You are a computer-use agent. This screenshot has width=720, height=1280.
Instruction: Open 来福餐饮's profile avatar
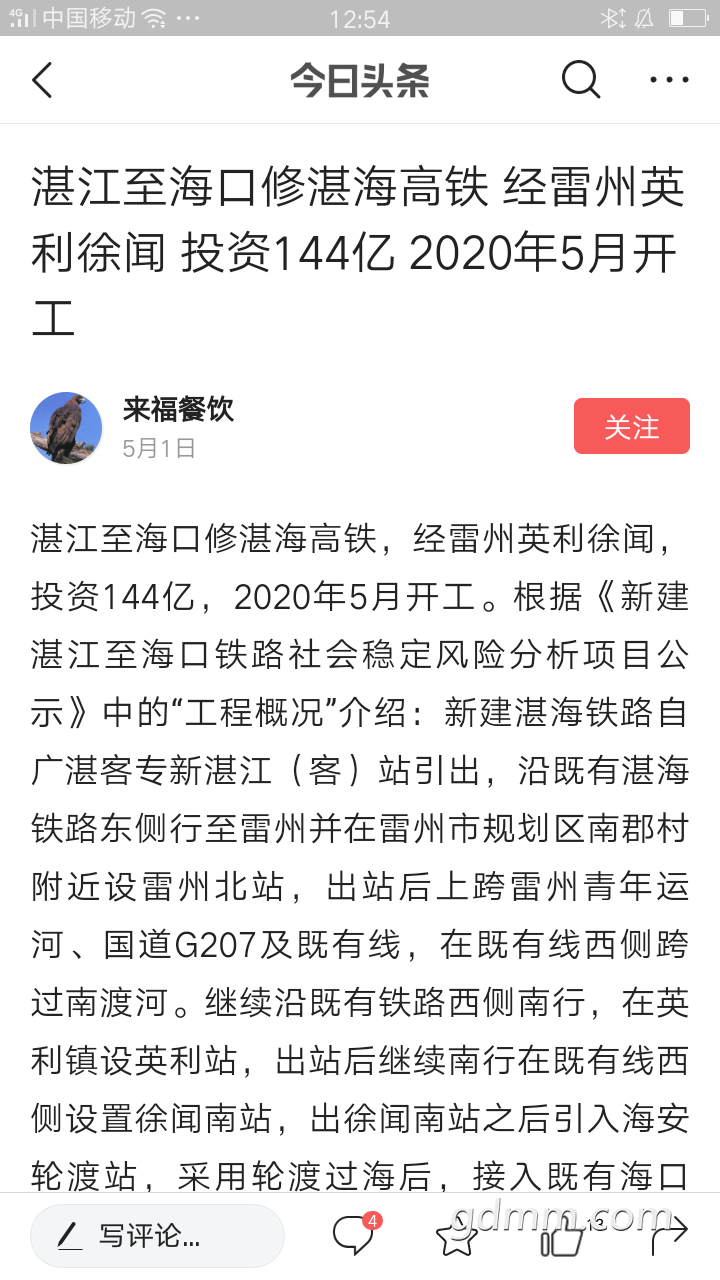[x=66, y=428]
